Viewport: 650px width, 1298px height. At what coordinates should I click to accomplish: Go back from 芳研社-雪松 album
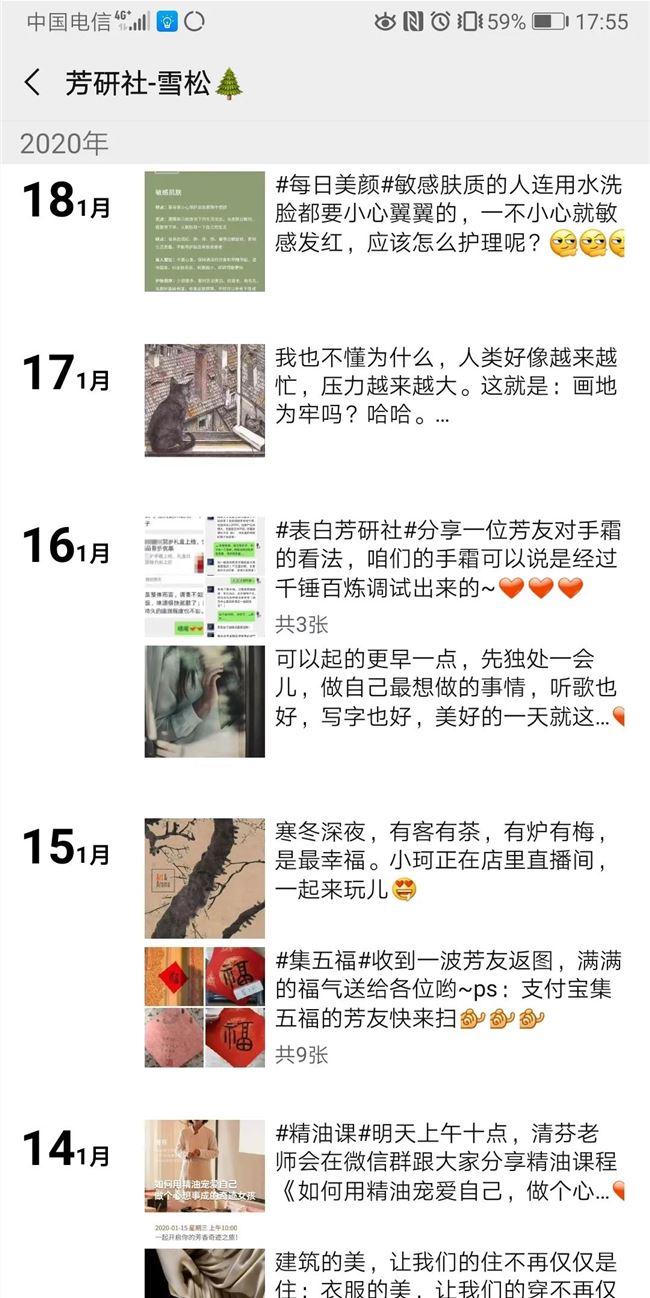(x=33, y=83)
